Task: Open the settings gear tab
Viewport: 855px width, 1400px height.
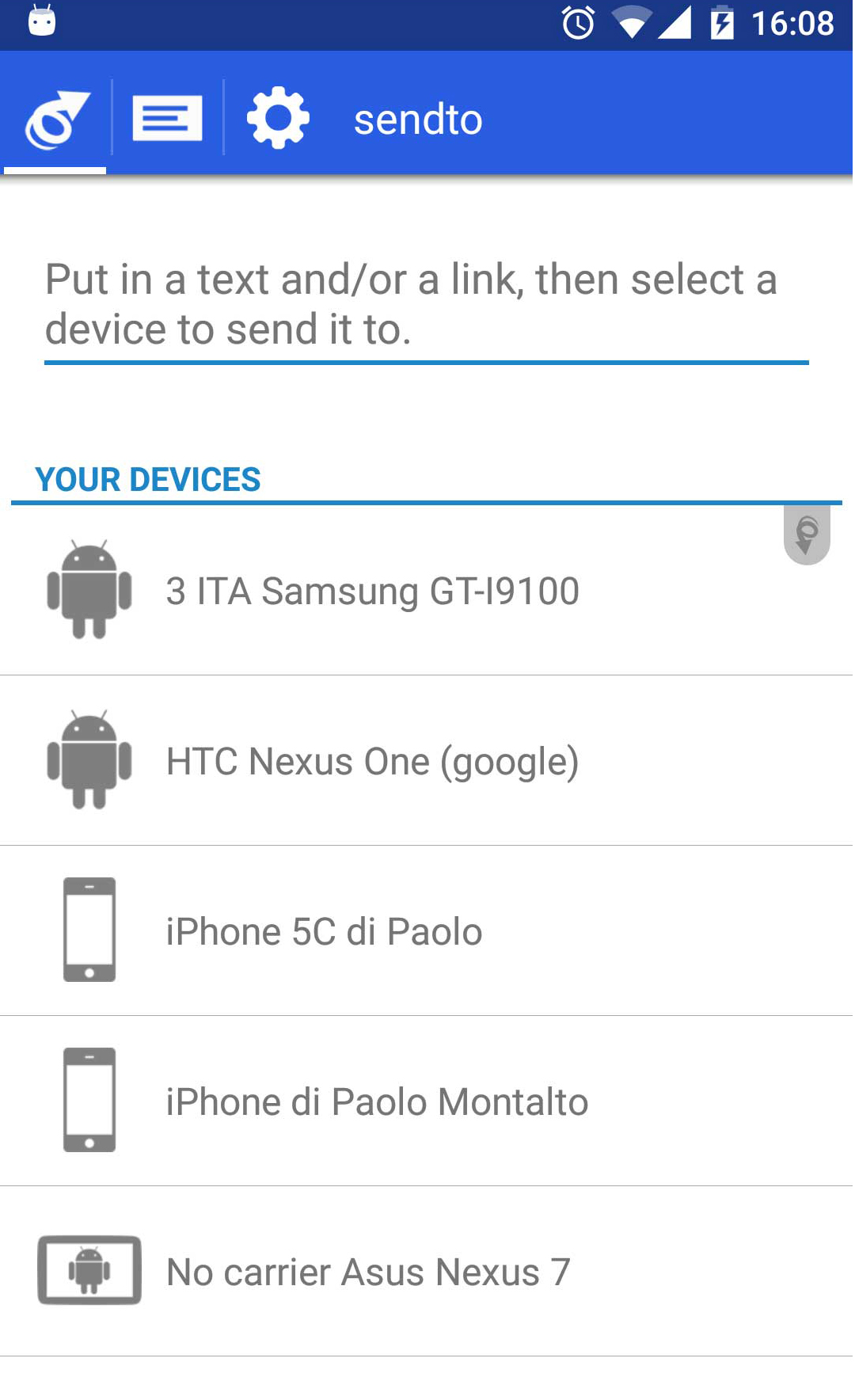Action: point(278,119)
